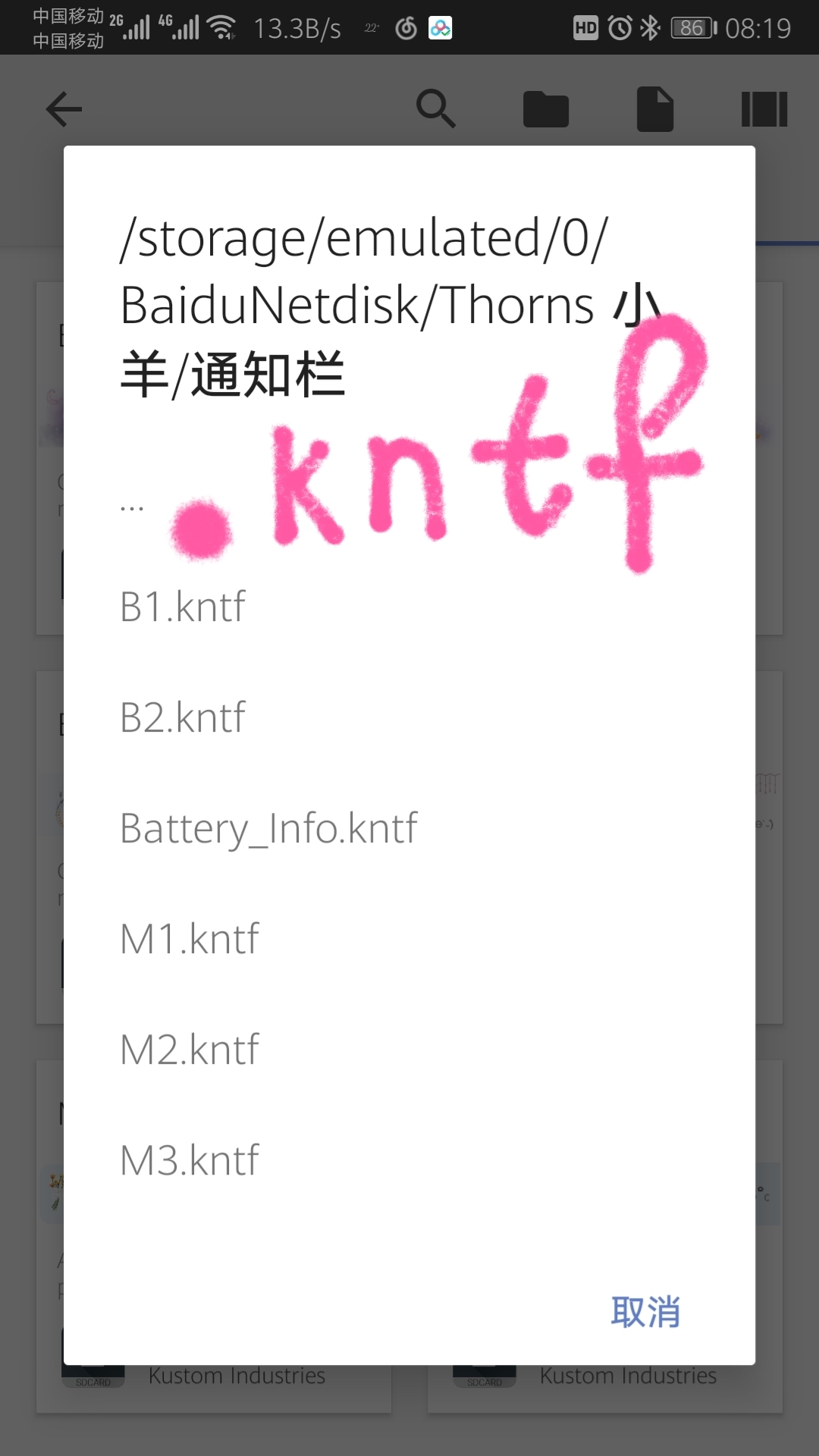Image resolution: width=819 pixels, height=1456 pixels.
Task: Tap the back arrow at top left
Action: 64,108
